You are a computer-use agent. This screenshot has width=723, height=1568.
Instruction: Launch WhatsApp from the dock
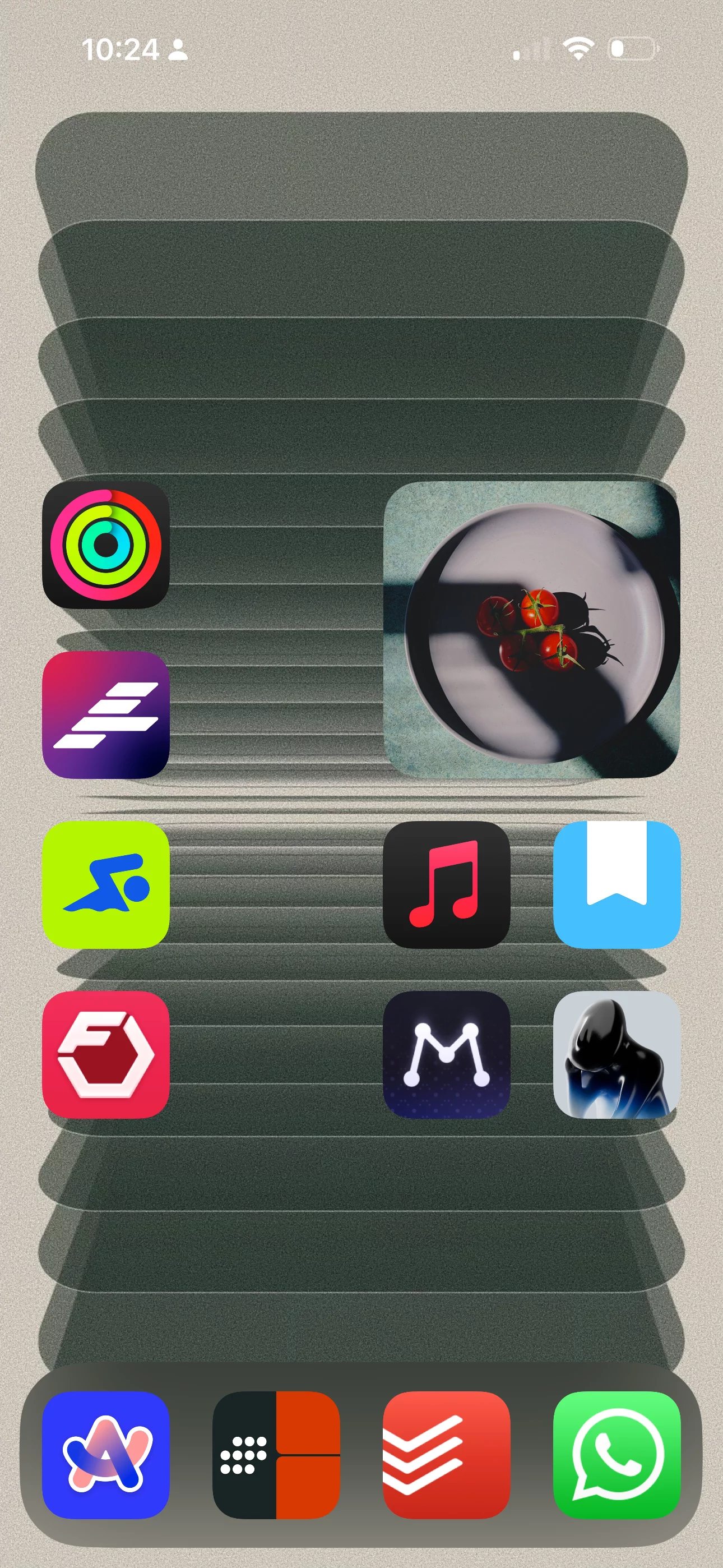617,1455
